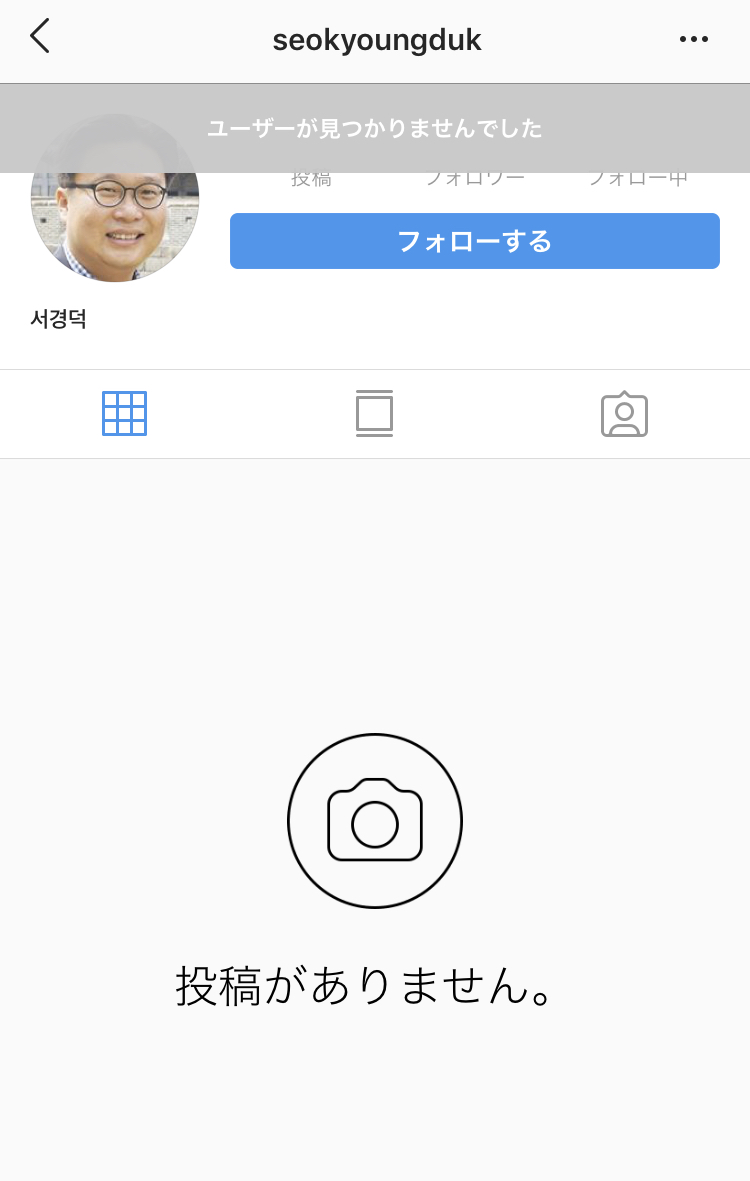This screenshot has width=750, height=1181.
Task: Open the tagged photos tab
Action: [x=624, y=413]
